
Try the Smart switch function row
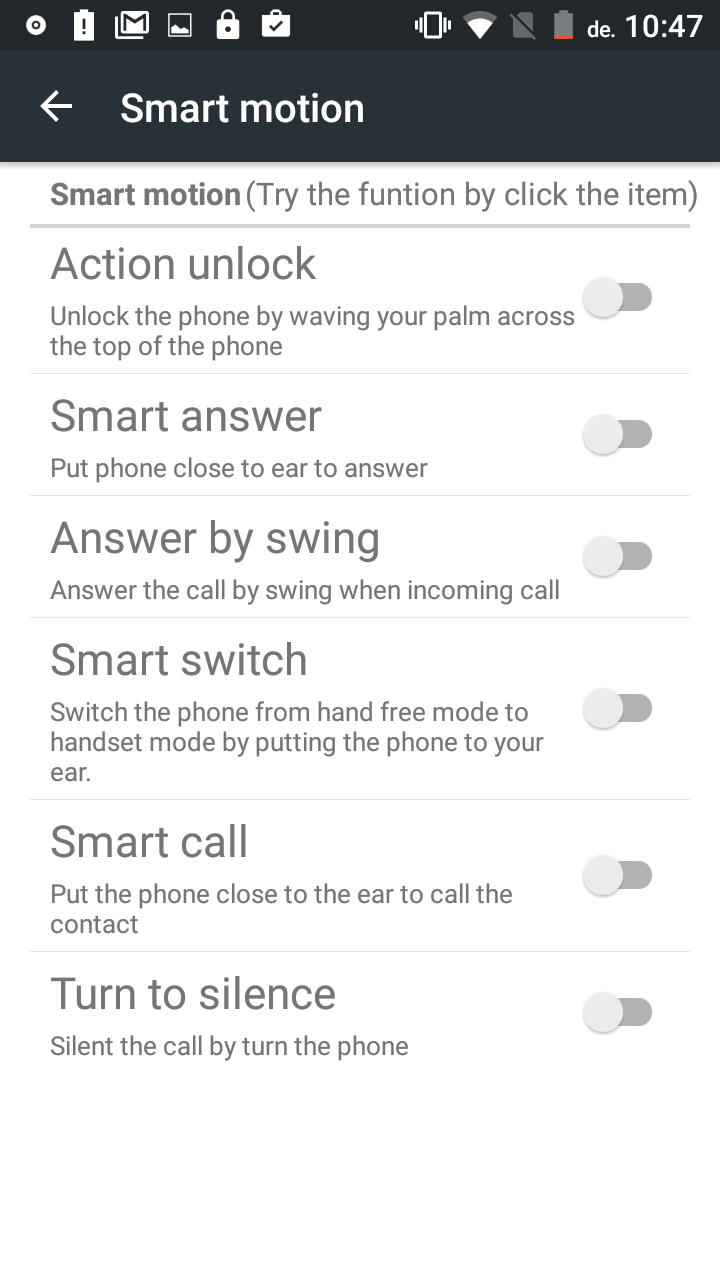coord(360,709)
